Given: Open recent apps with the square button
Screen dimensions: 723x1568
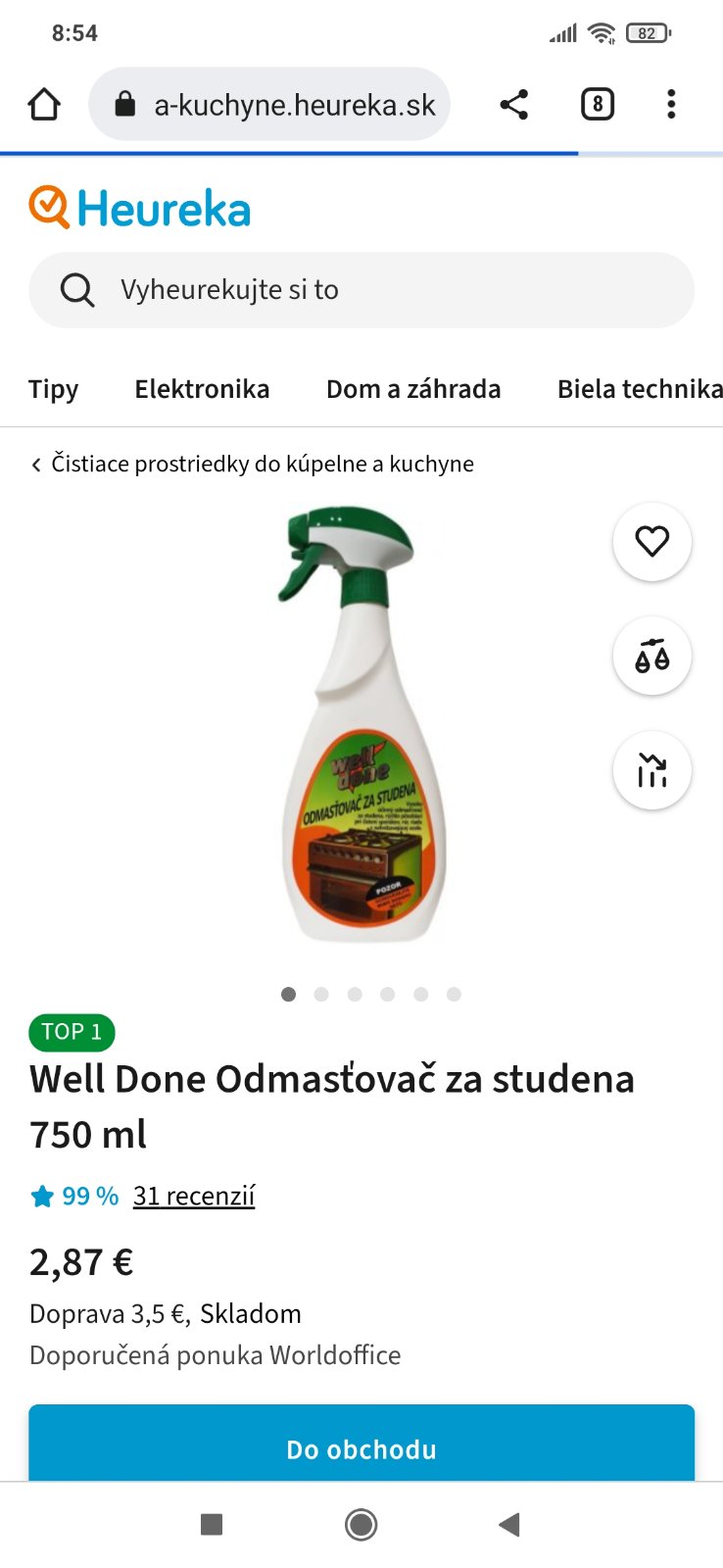Looking at the screenshot, I should point(212,1524).
